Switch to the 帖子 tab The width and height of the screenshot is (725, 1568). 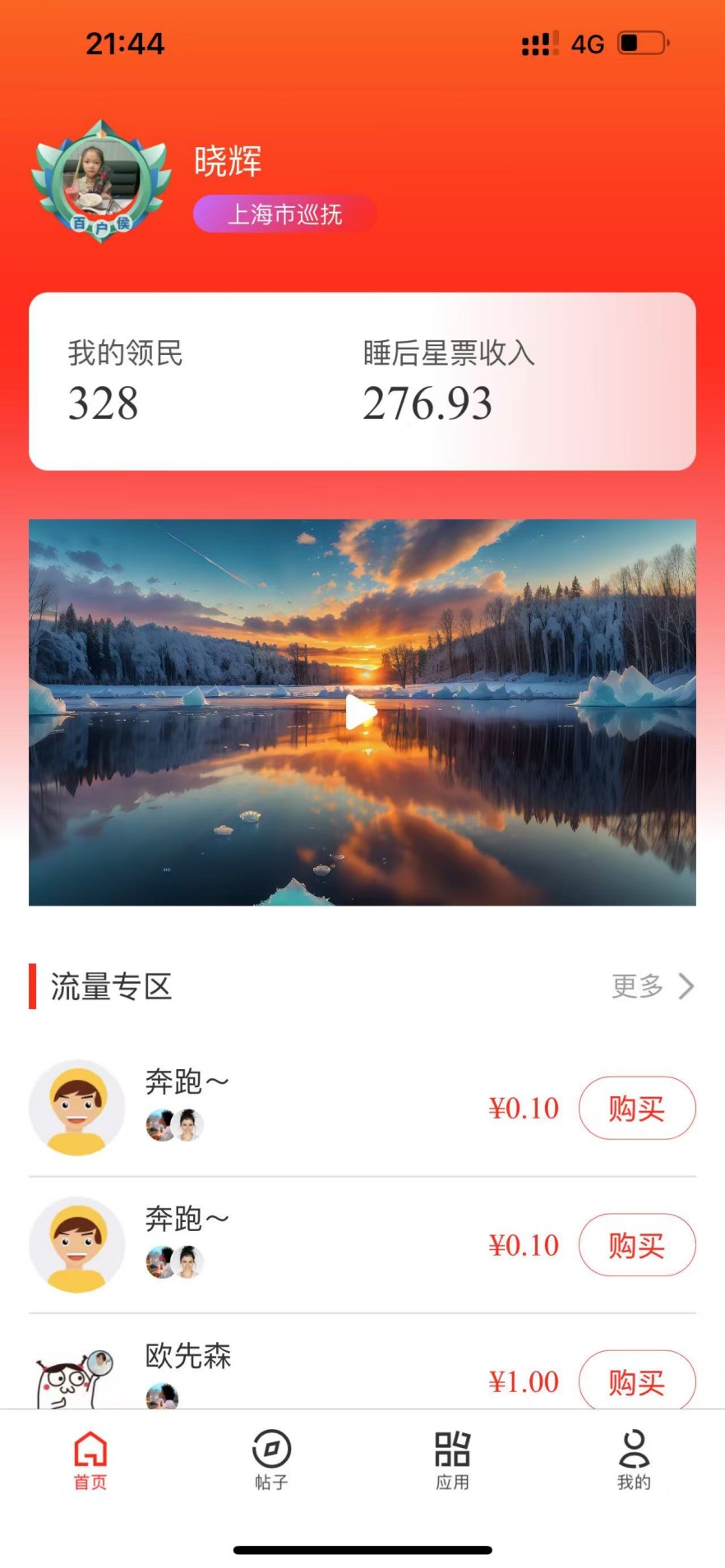pyautogui.click(x=271, y=1460)
